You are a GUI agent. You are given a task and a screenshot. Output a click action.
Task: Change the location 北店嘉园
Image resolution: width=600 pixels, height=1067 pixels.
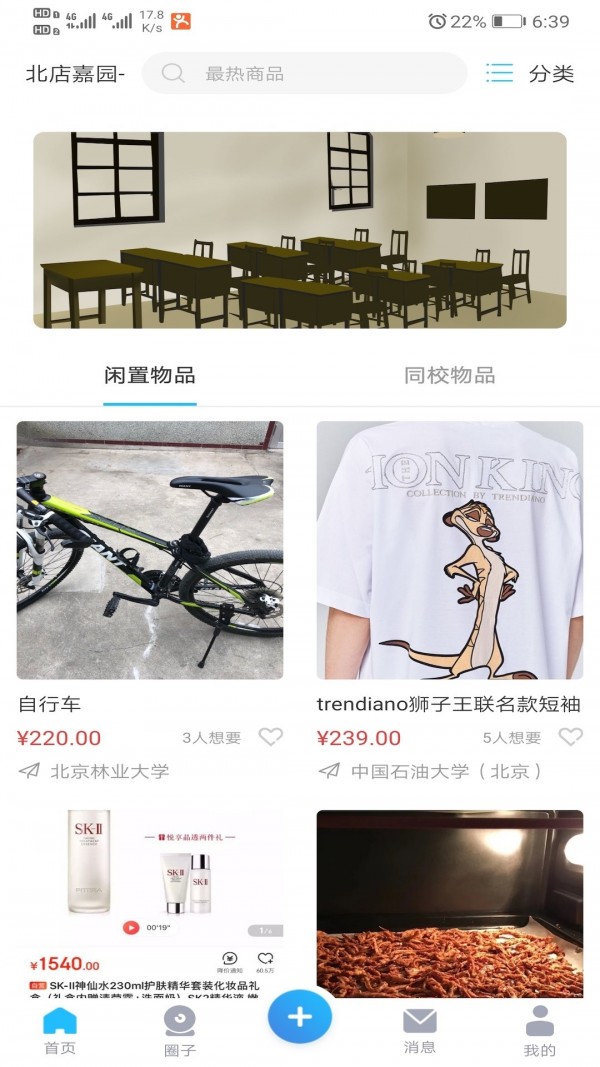pos(75,73)
